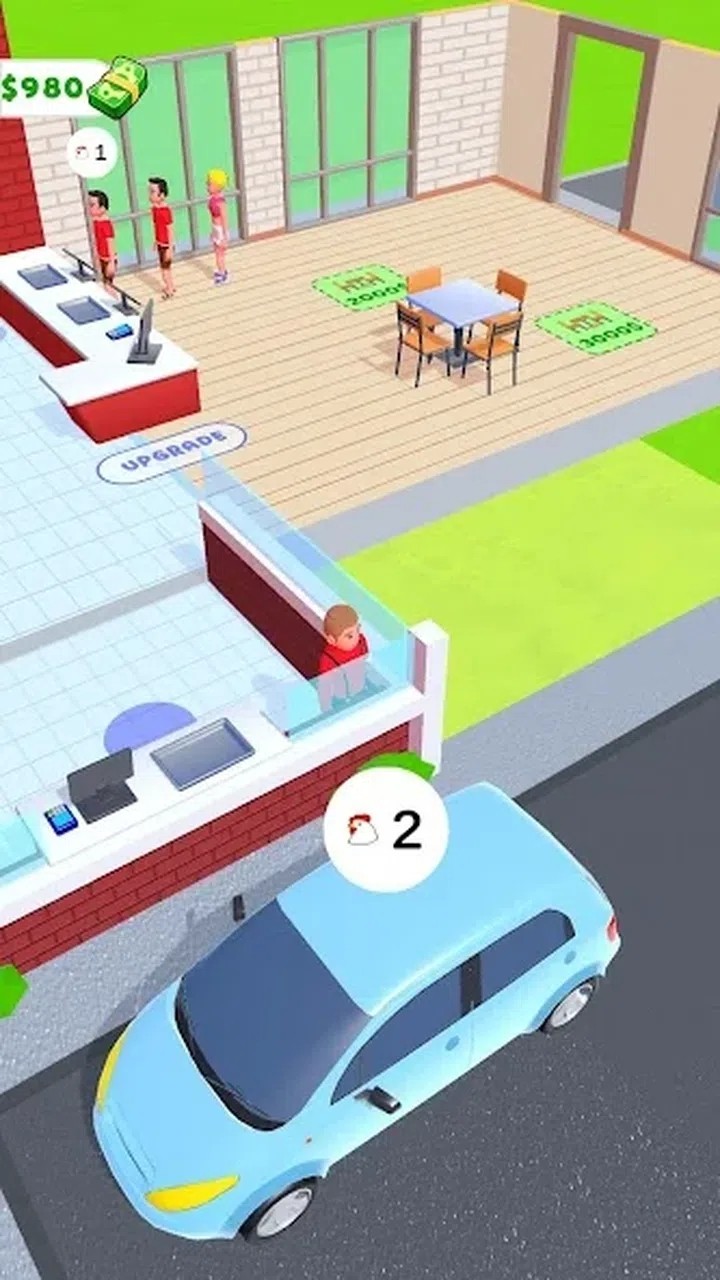Tap the UPGRADE pad on the floor
Image resolution: width=720 pixels, height=1280 pixels.
click(x=172, y=452)
